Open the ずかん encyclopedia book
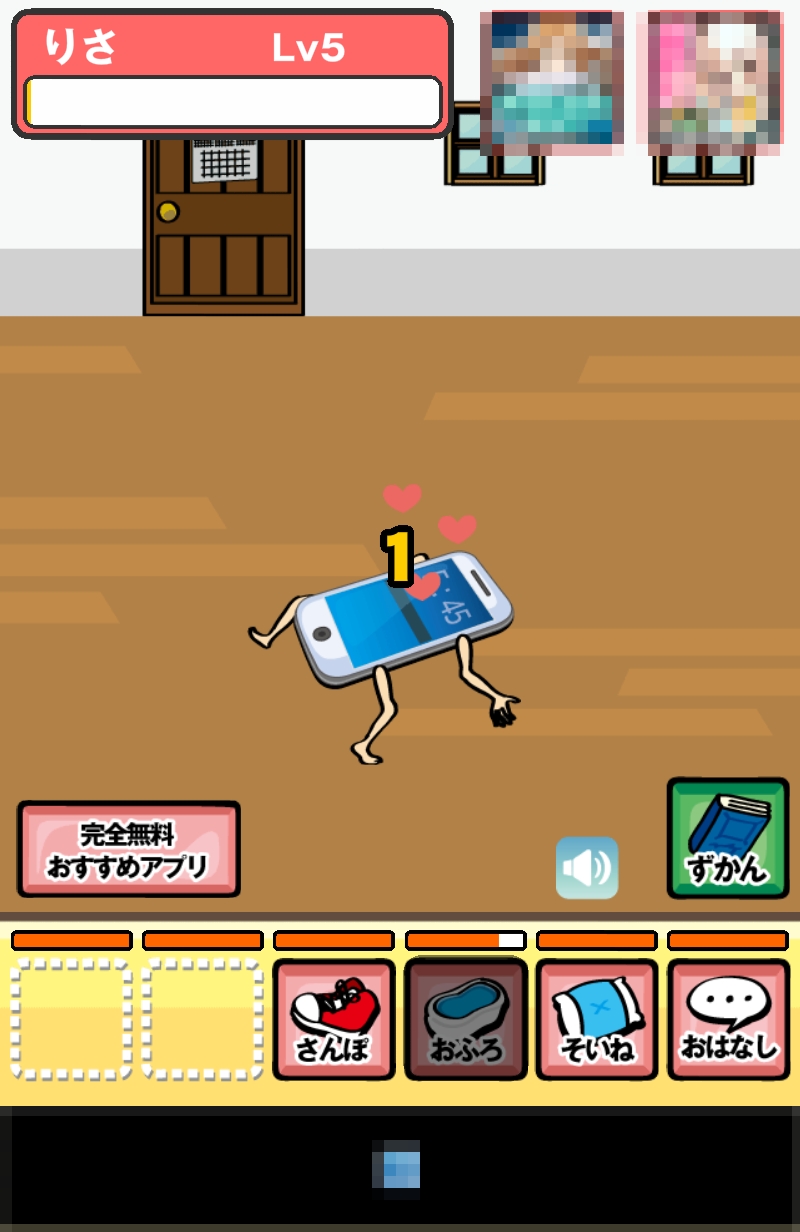 point(727,838)
